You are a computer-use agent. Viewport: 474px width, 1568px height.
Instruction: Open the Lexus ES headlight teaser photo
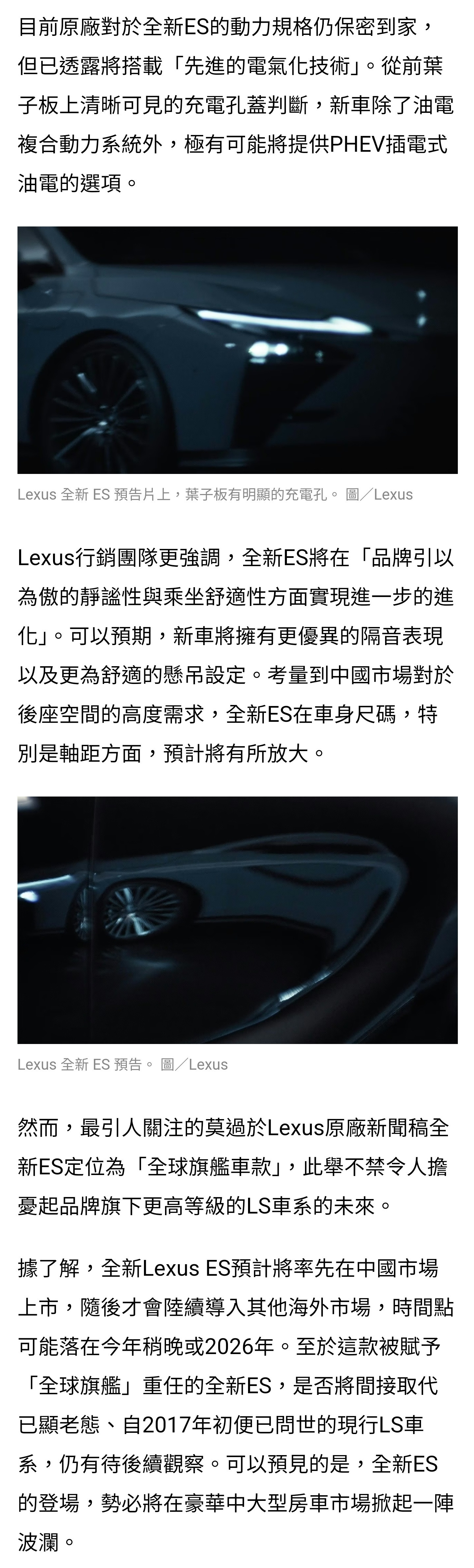pos(237,350)
